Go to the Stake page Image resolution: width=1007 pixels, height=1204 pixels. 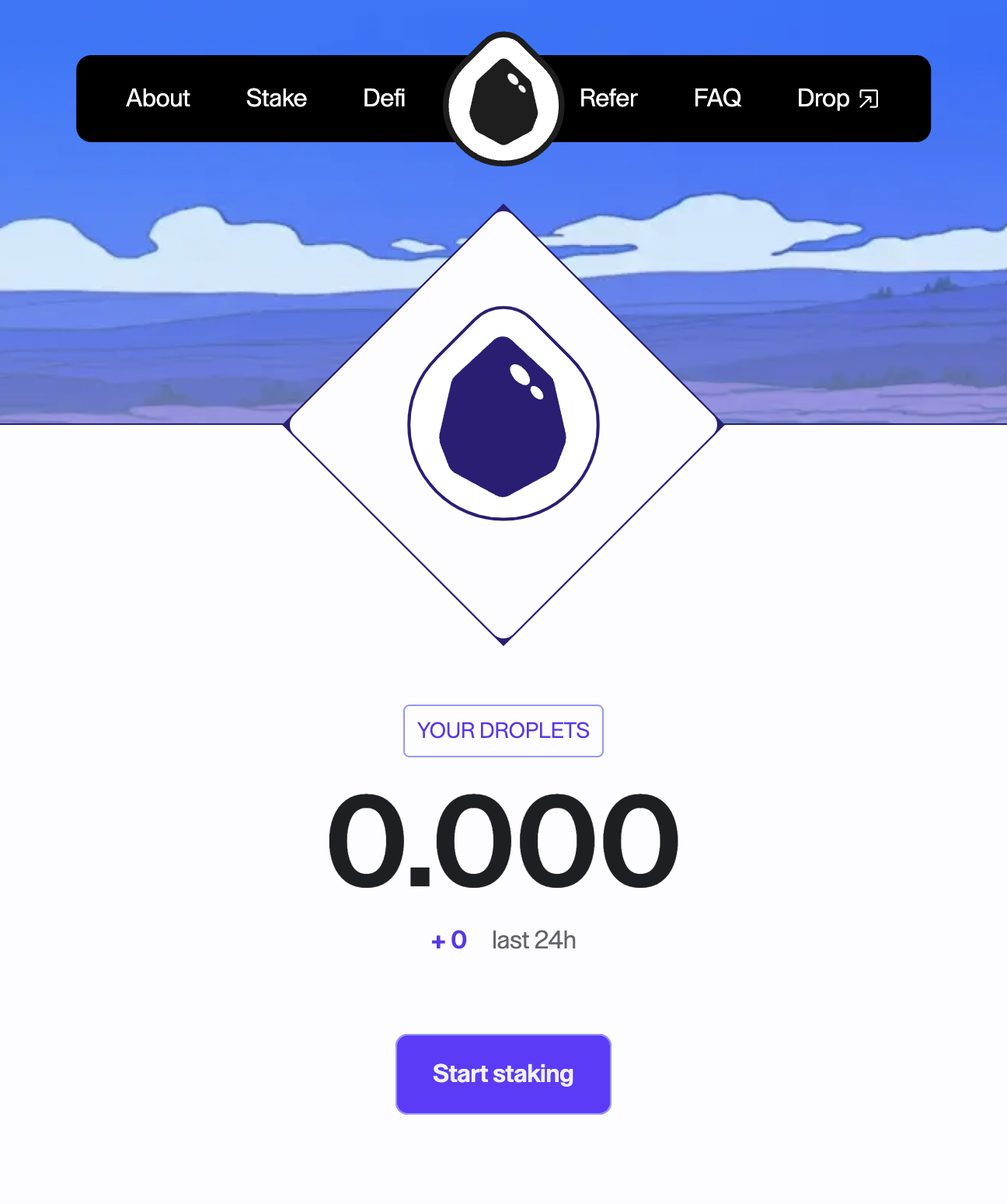[x=276, y=99]
